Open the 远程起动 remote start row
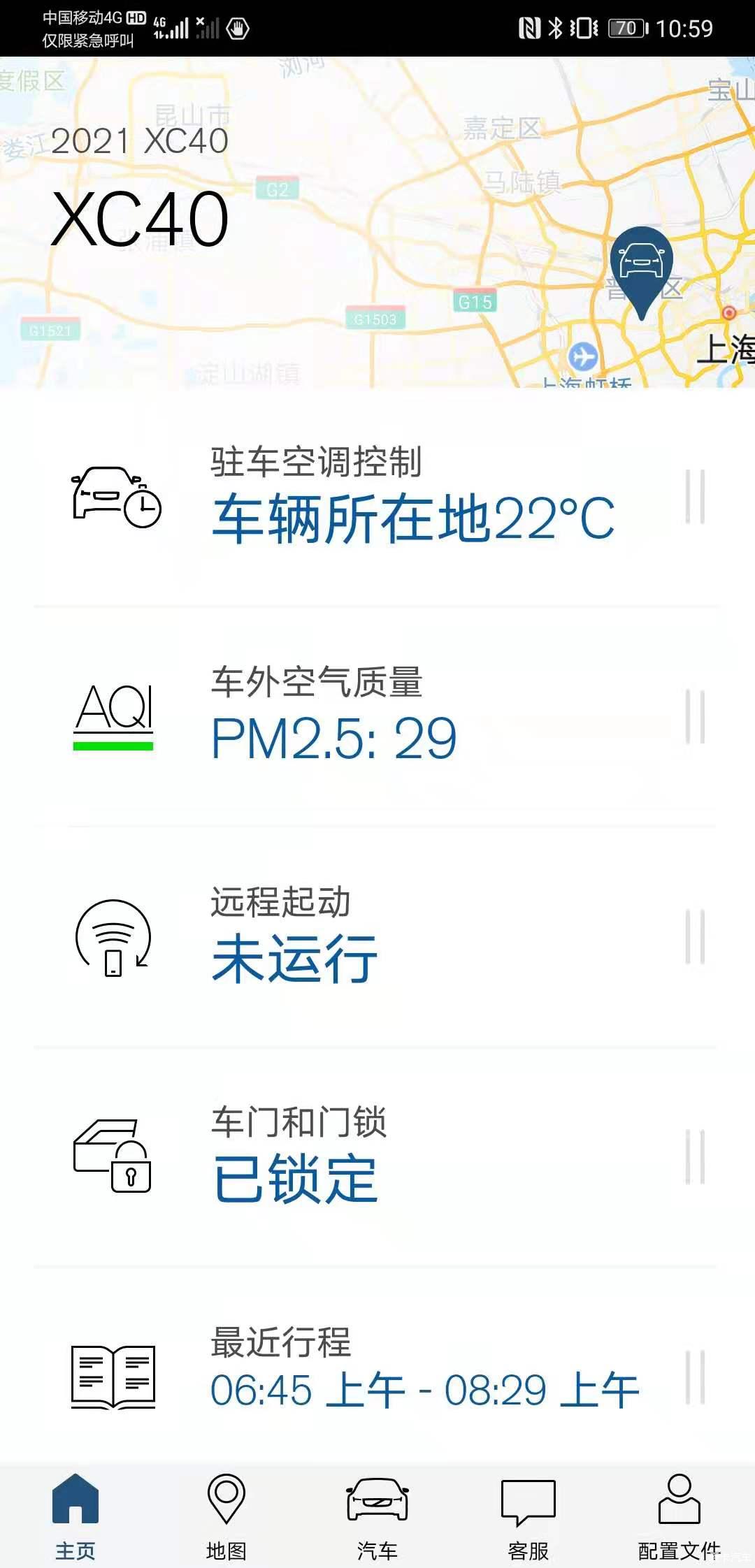The width and height of the screenshot is (755, 1568). pyautogui.click(x=377, y=937)
